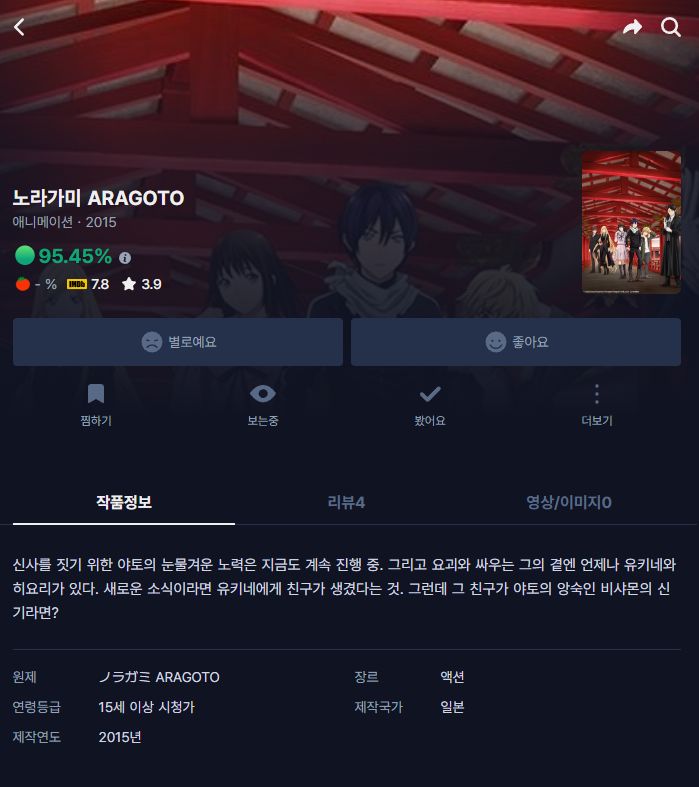
Task: Select the 작품정보 tab
Action: (124, 502)
